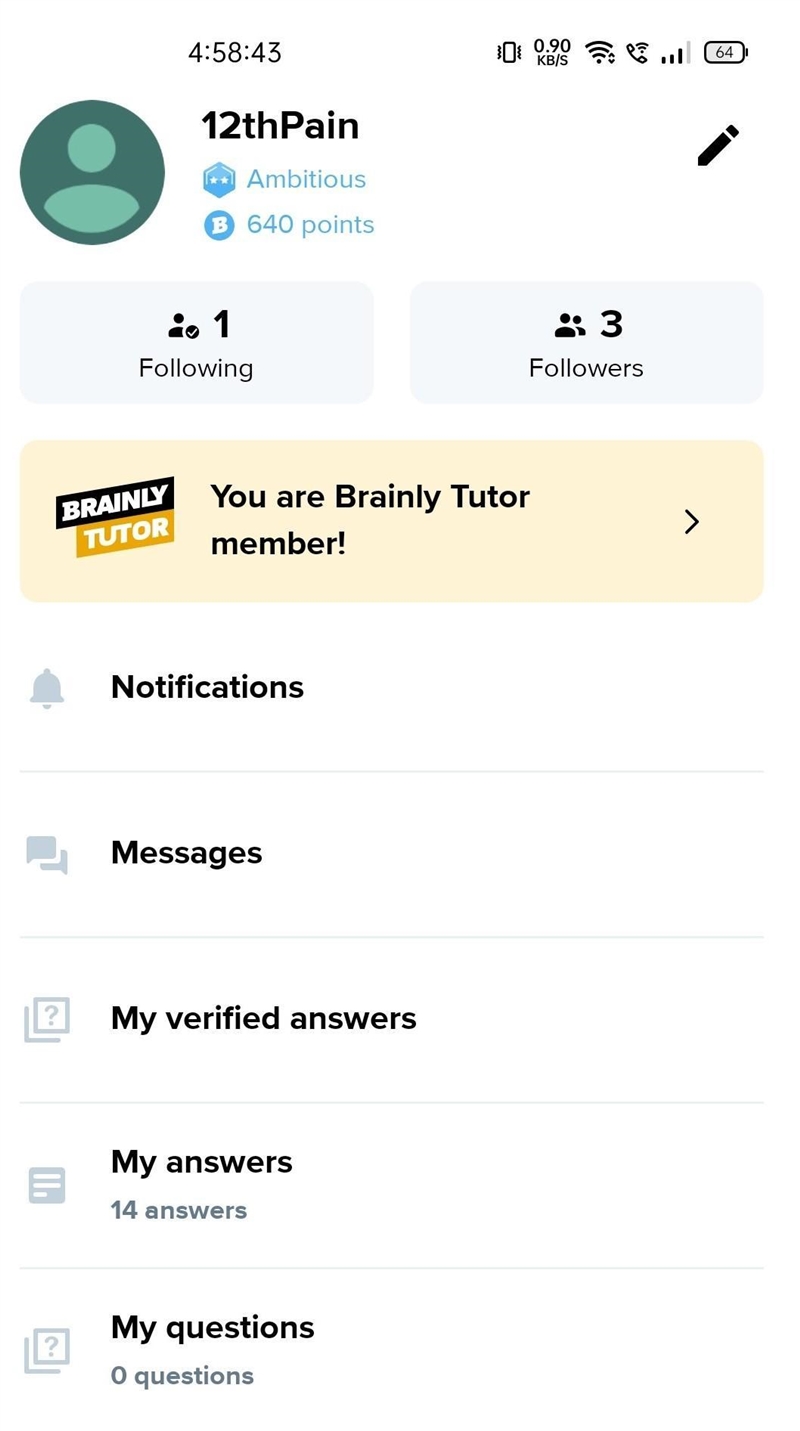View the Followers list
800x1431 pixels.
click(587, 342)
